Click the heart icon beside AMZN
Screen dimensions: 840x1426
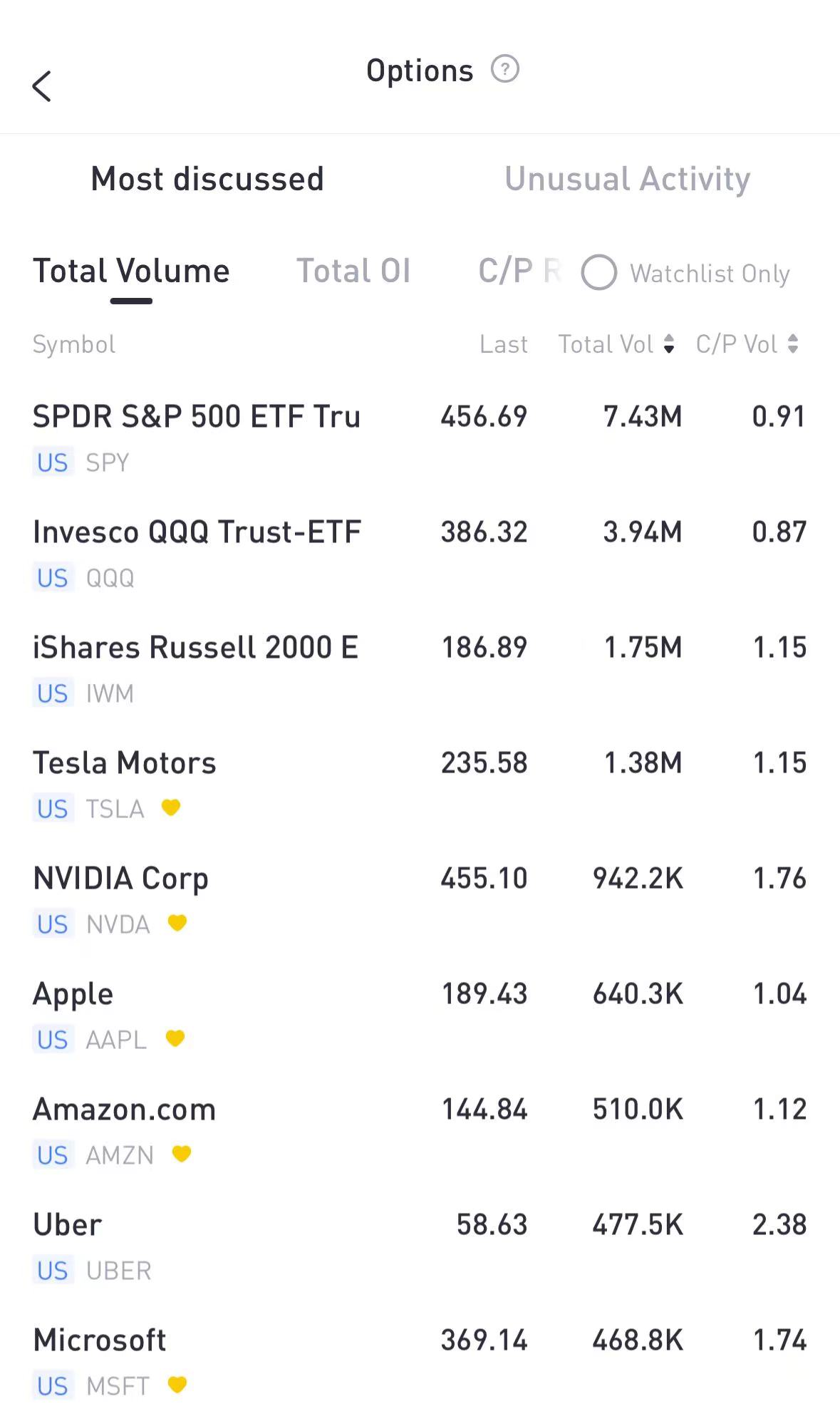pos(182,1154)
